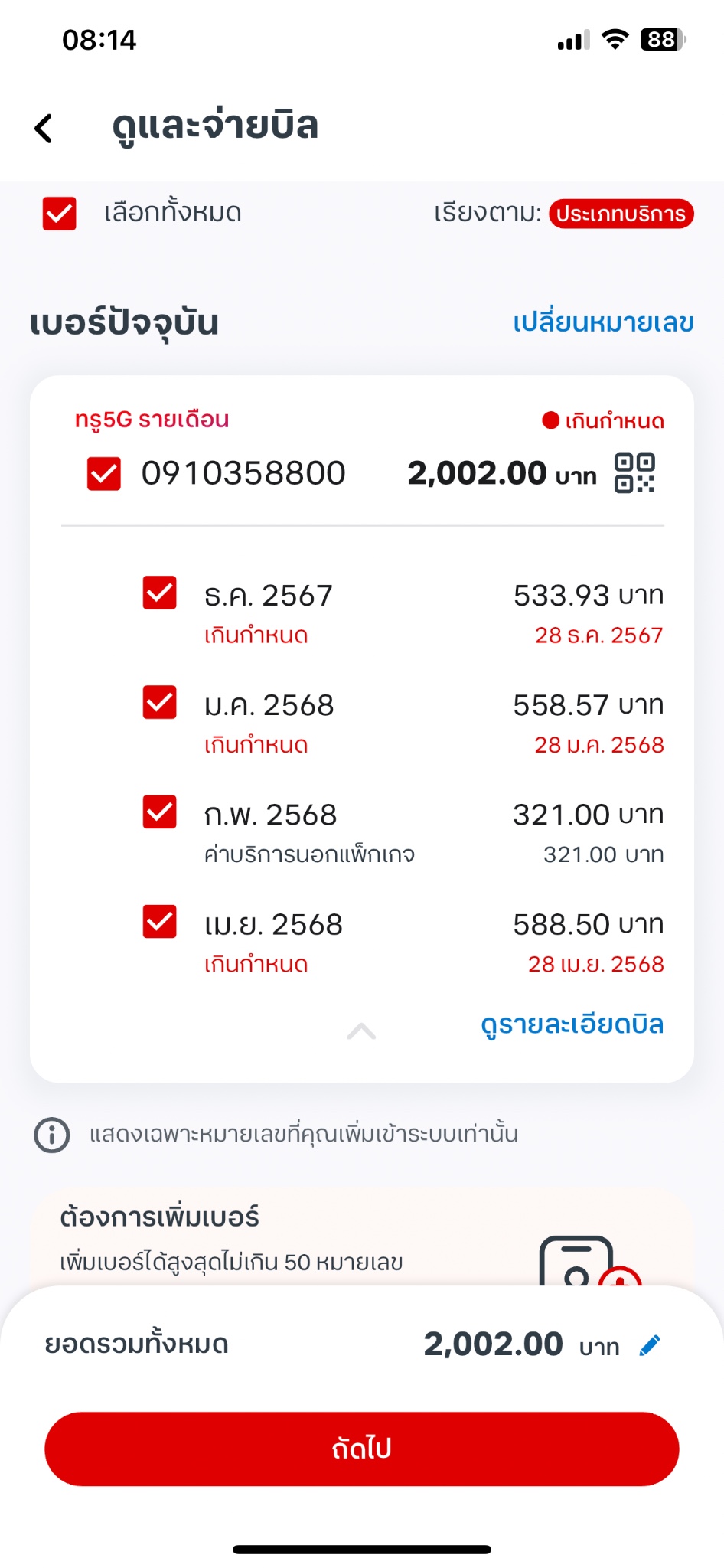Collapse the bill list with the up chevron
Image resolution: width=724 pixels, height=1568 pixels.
point(361,1031)
